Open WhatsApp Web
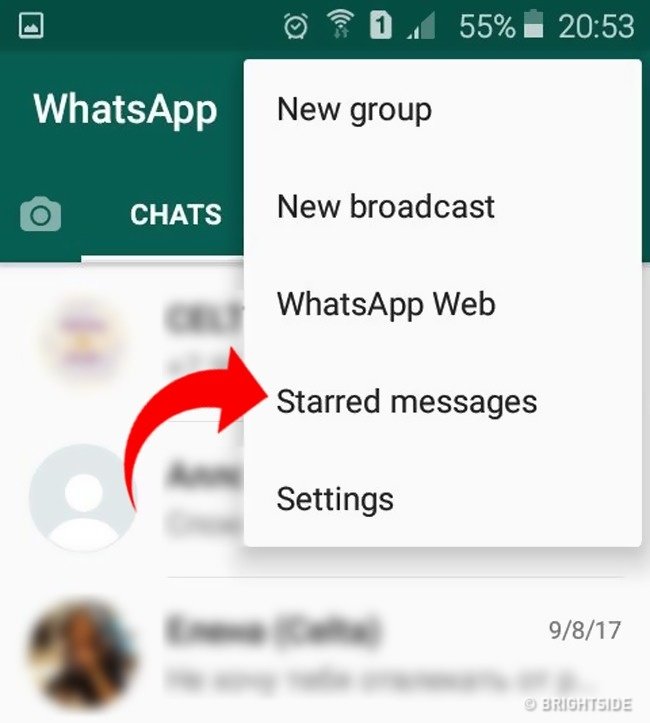 [385, 303]
